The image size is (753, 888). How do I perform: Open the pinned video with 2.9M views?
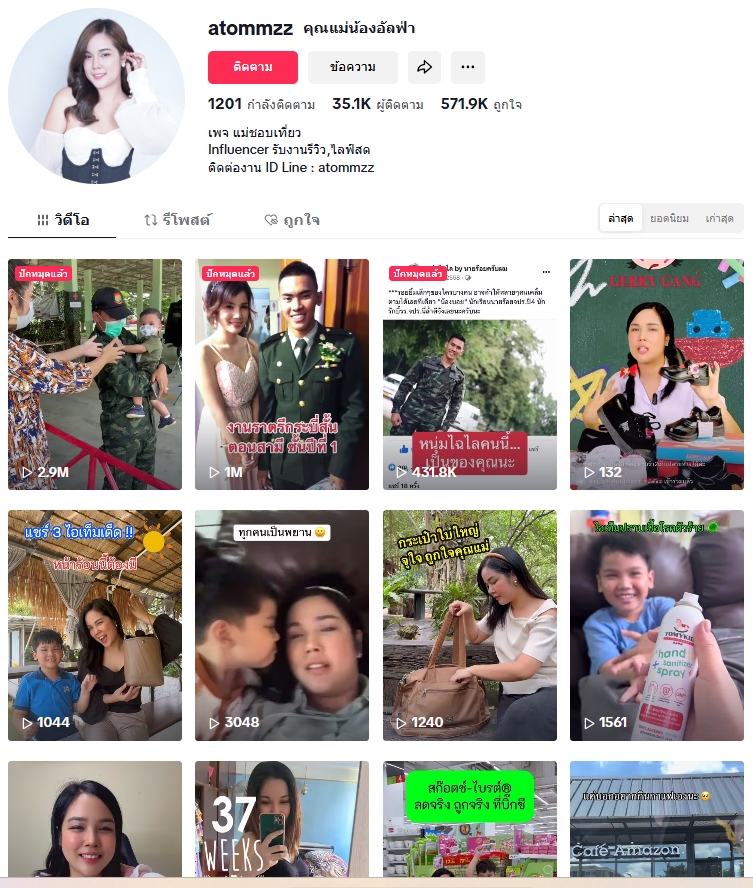coord(95,374)
